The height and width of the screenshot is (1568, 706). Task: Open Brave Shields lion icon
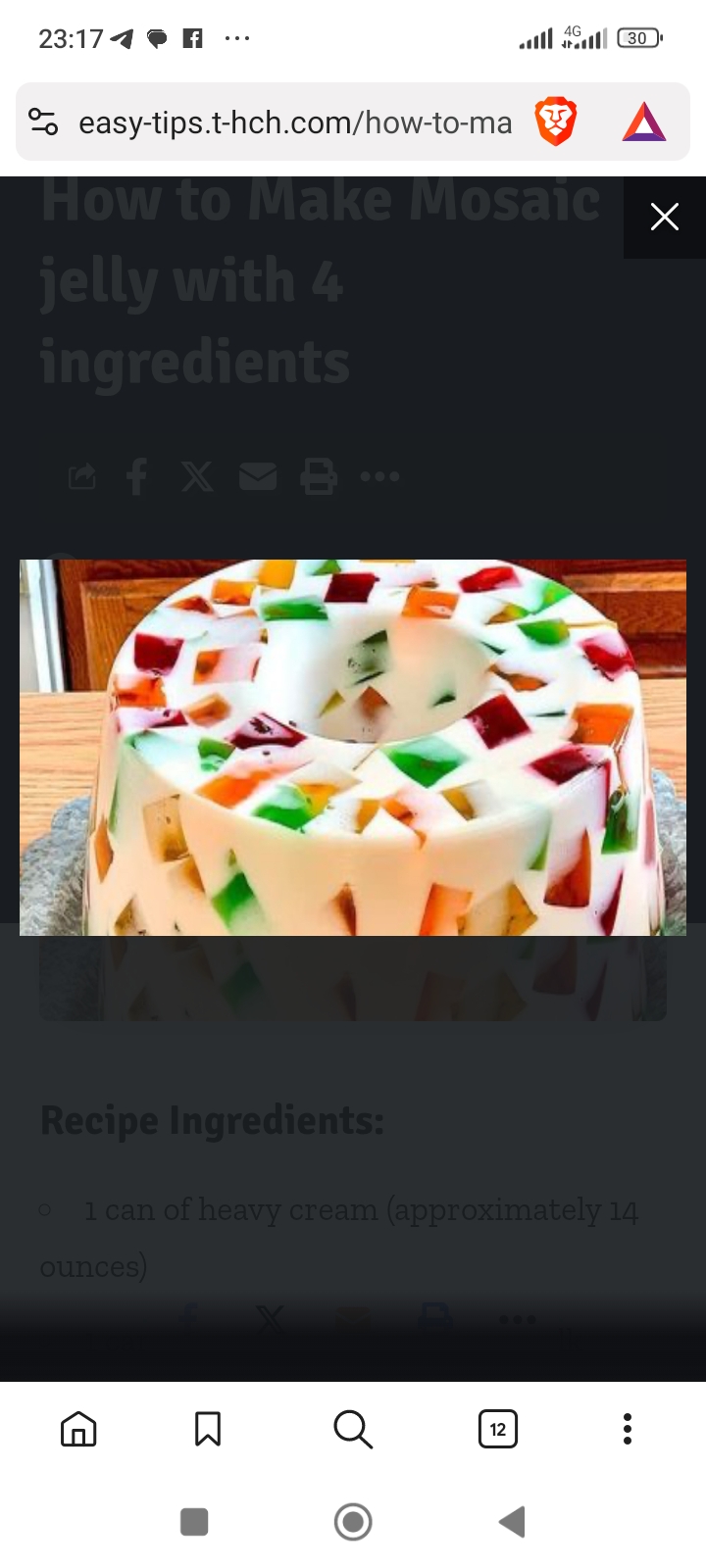[x=555, y=122]
